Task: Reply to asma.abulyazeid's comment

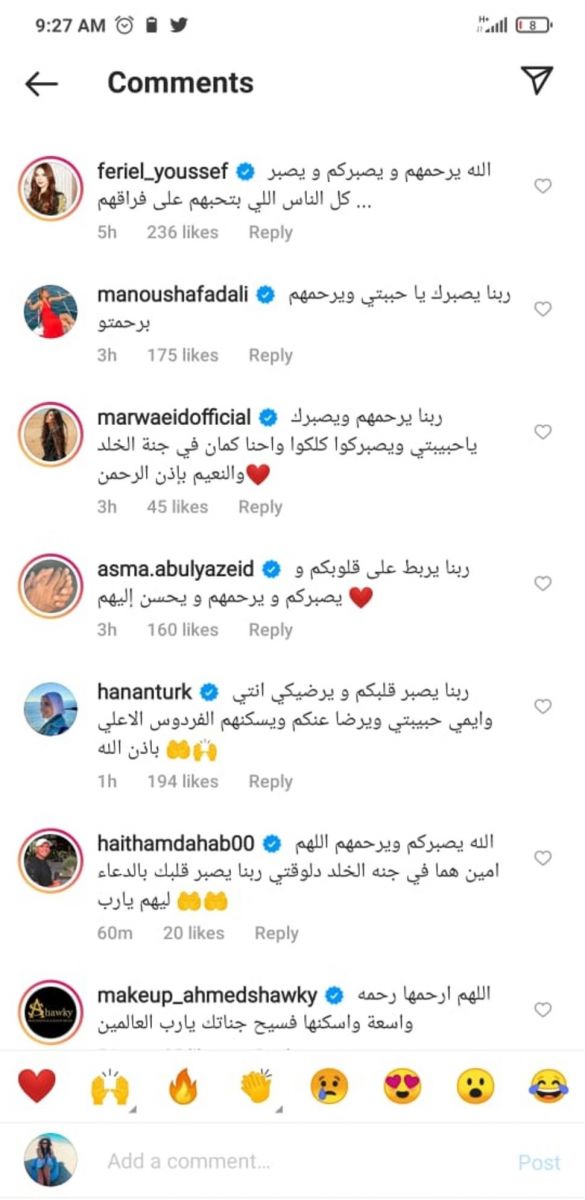Action: pyautogui.click(x=270, y=630)
